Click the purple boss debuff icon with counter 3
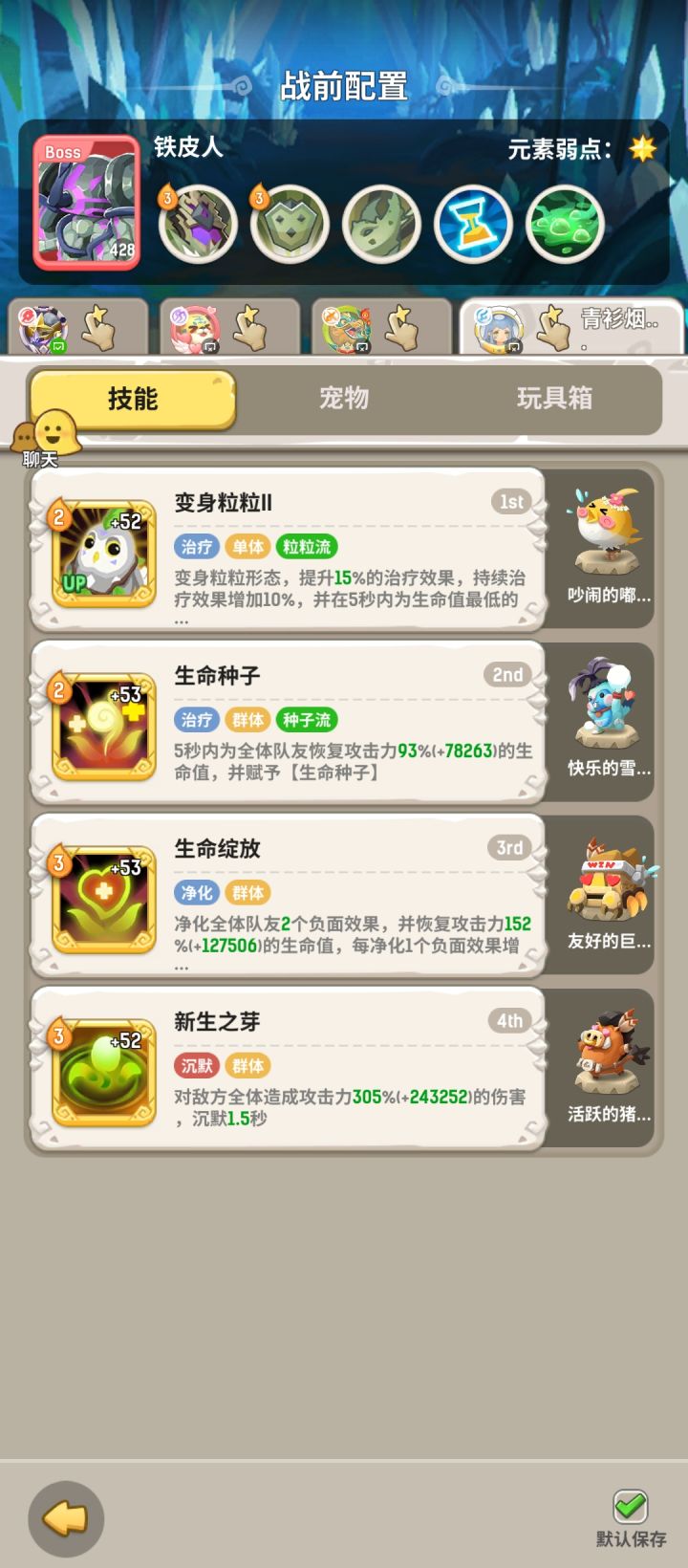 pos(198,225)
